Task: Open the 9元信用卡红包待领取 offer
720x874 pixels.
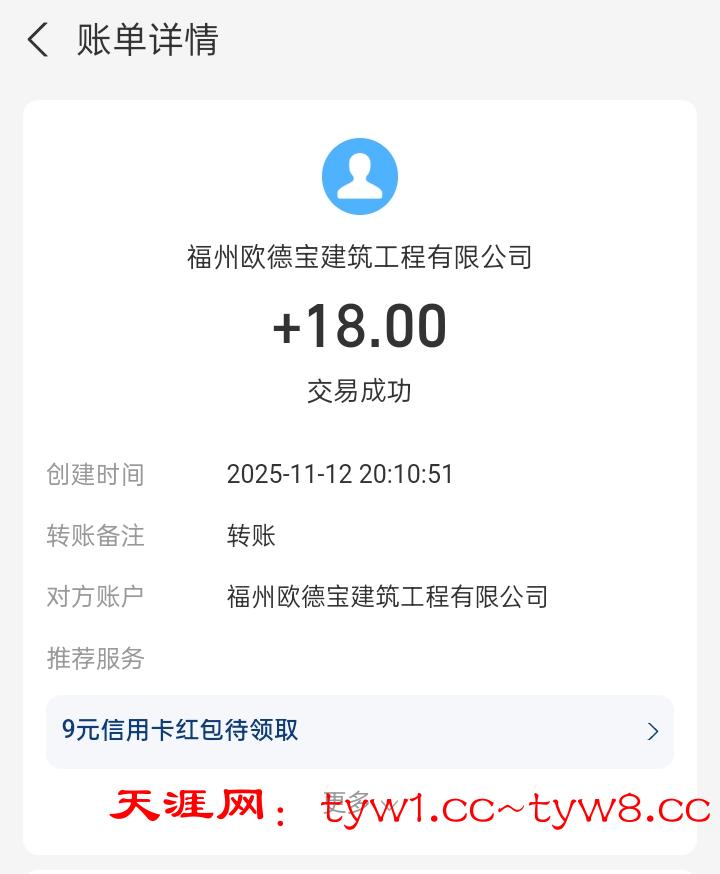Action: pos(359,731)
